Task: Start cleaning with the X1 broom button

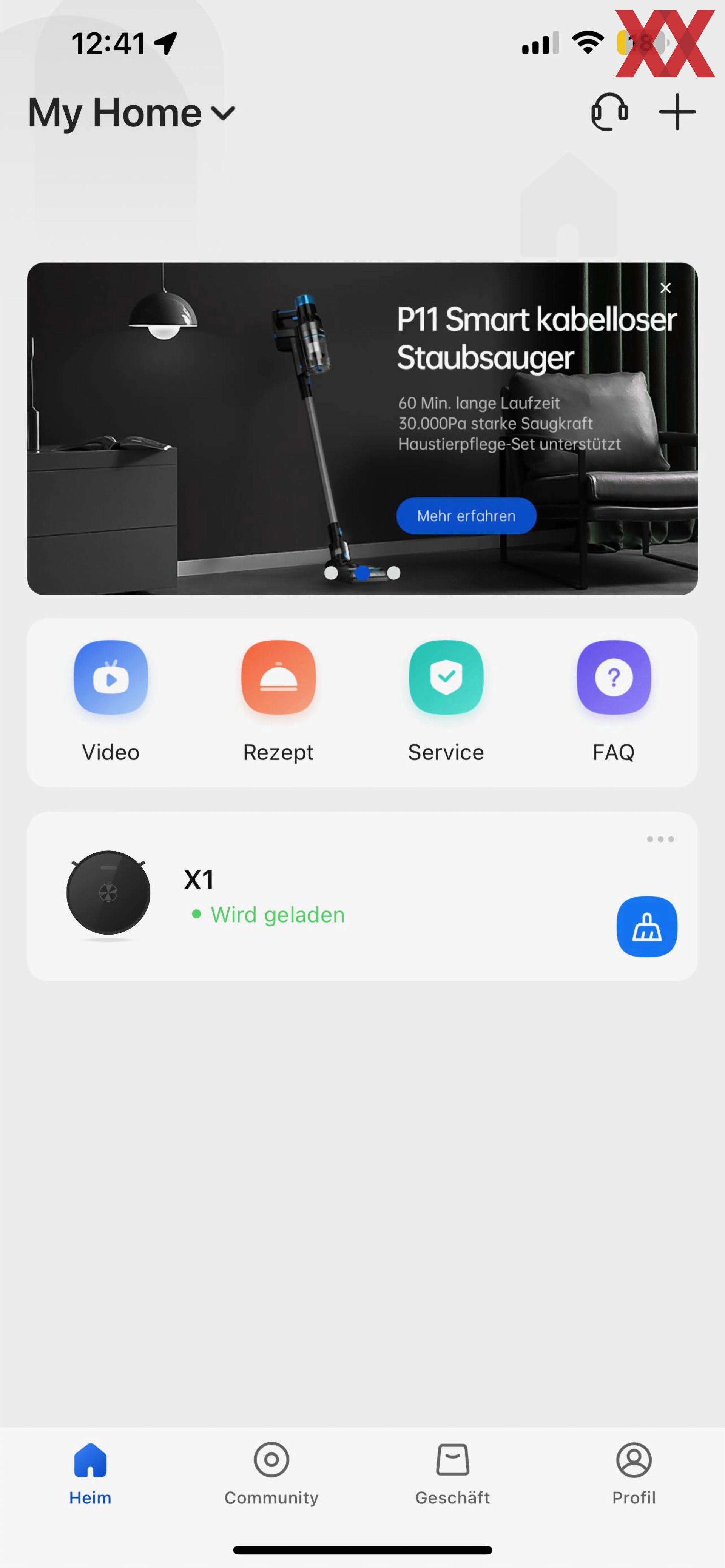Action: point(646,927)
